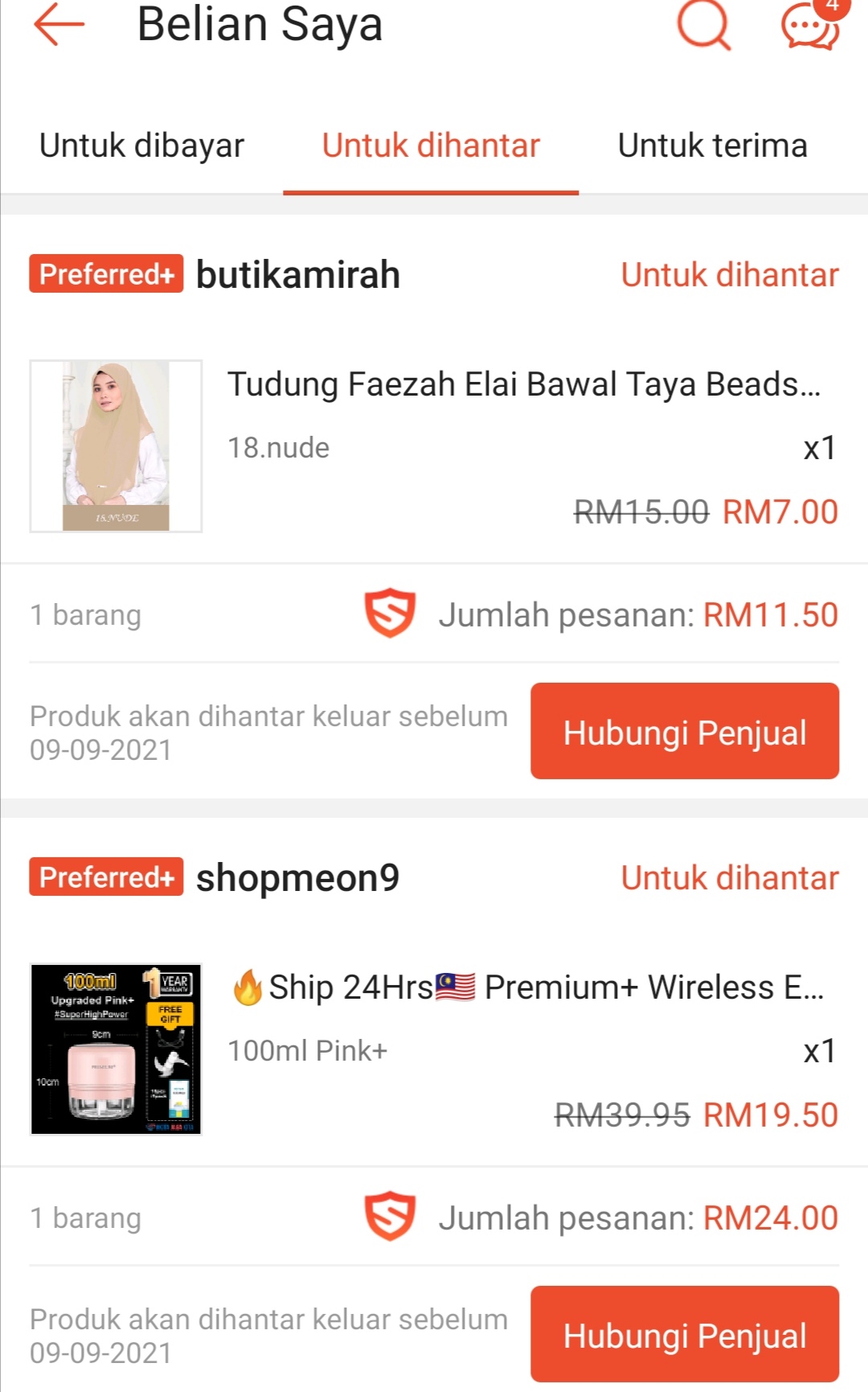Viewport: 868px width, 1392px height.
Task: Go back from Belian Saya
Action: pos(59,24)
